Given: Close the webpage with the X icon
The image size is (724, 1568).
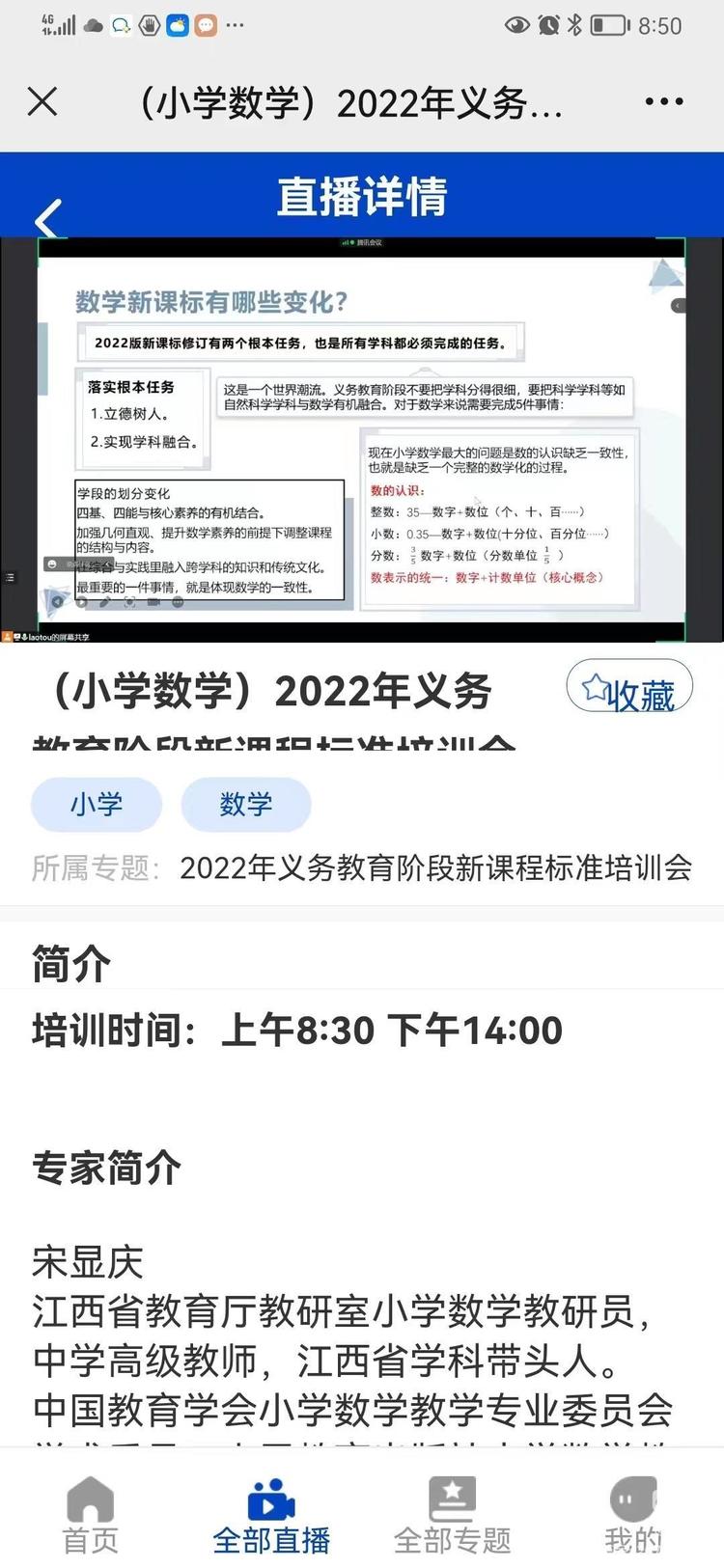Looking at the screenshot, I should coord(42,101).
